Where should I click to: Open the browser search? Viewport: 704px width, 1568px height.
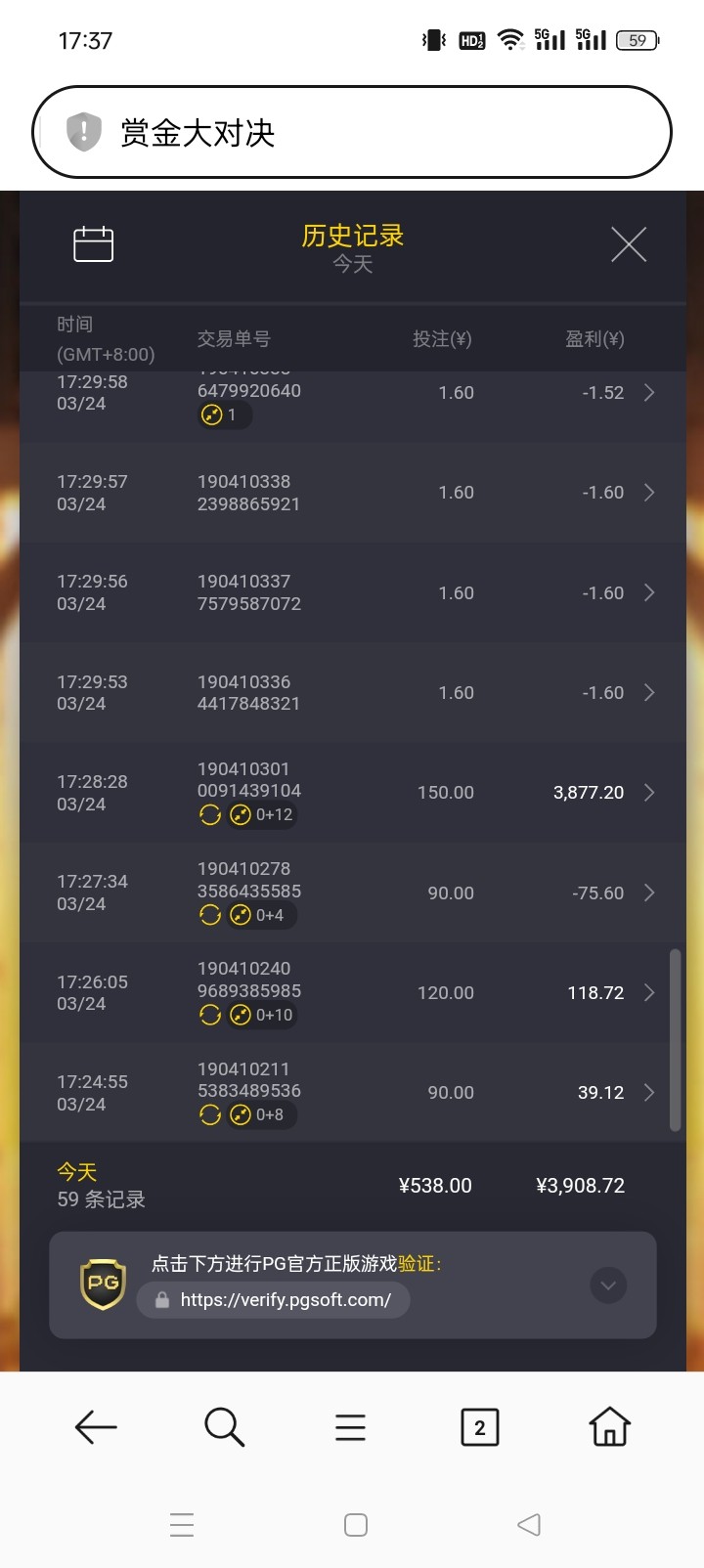pyautogui.click(x=224, y=1427)
